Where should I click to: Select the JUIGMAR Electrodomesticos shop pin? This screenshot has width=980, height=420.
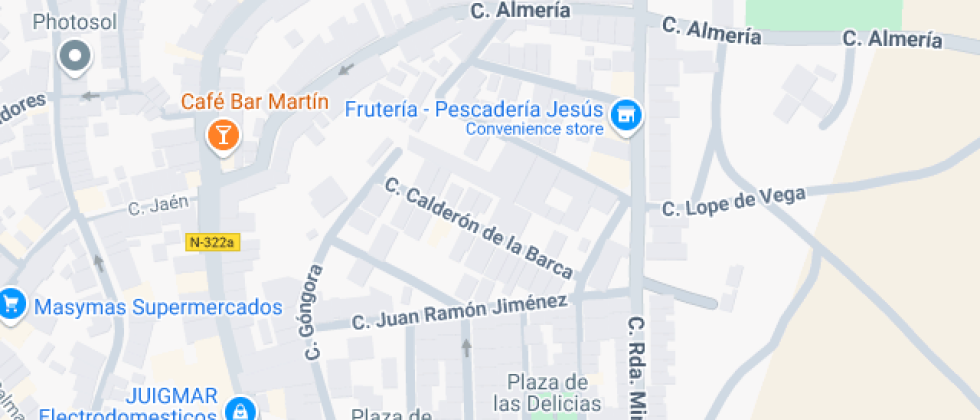click(240, 410)
